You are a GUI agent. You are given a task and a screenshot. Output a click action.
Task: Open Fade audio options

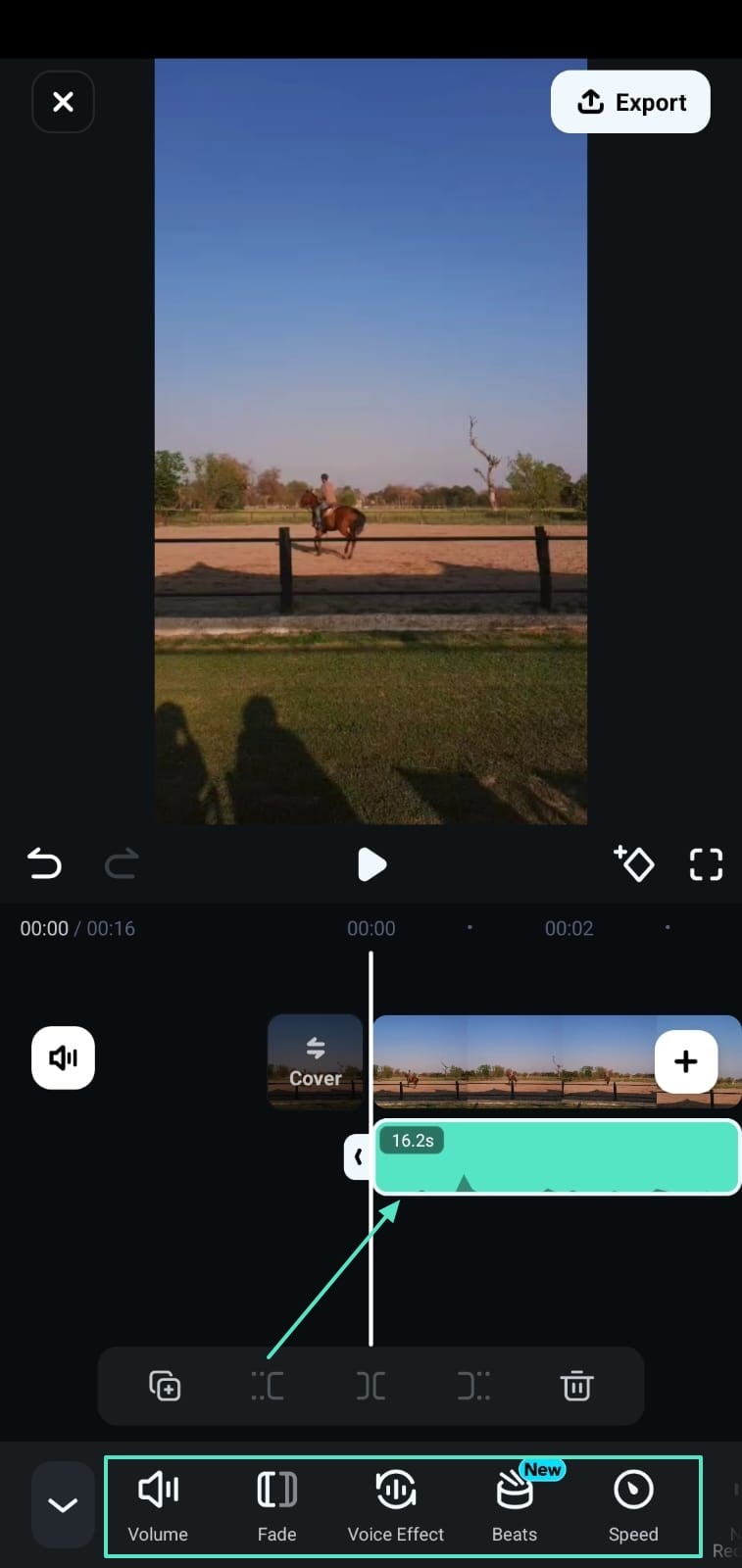[276, 1506]
